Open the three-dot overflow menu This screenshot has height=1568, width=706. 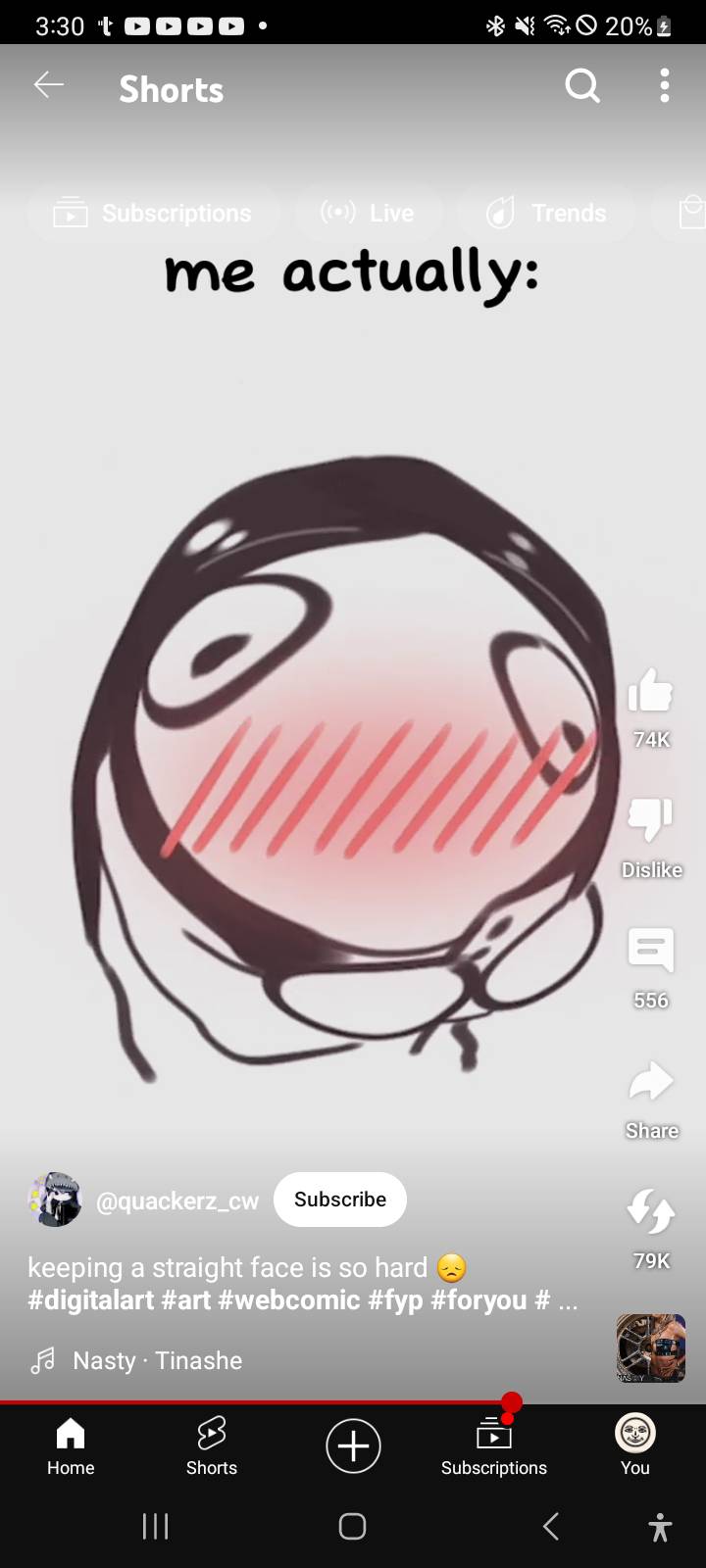pos(665,86)
